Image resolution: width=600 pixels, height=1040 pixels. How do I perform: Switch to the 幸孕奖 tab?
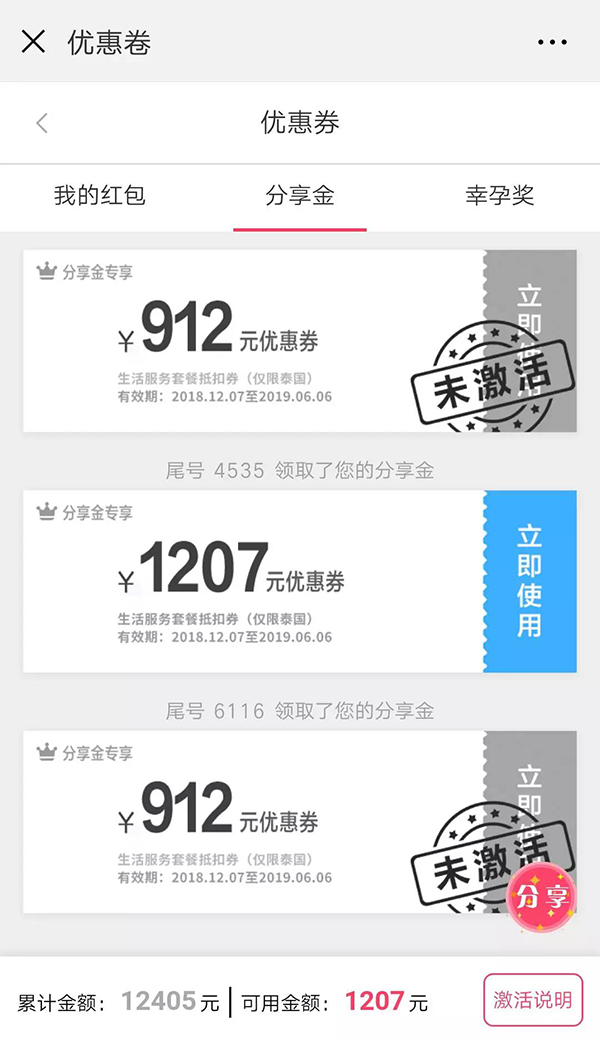tap(500, 196)
